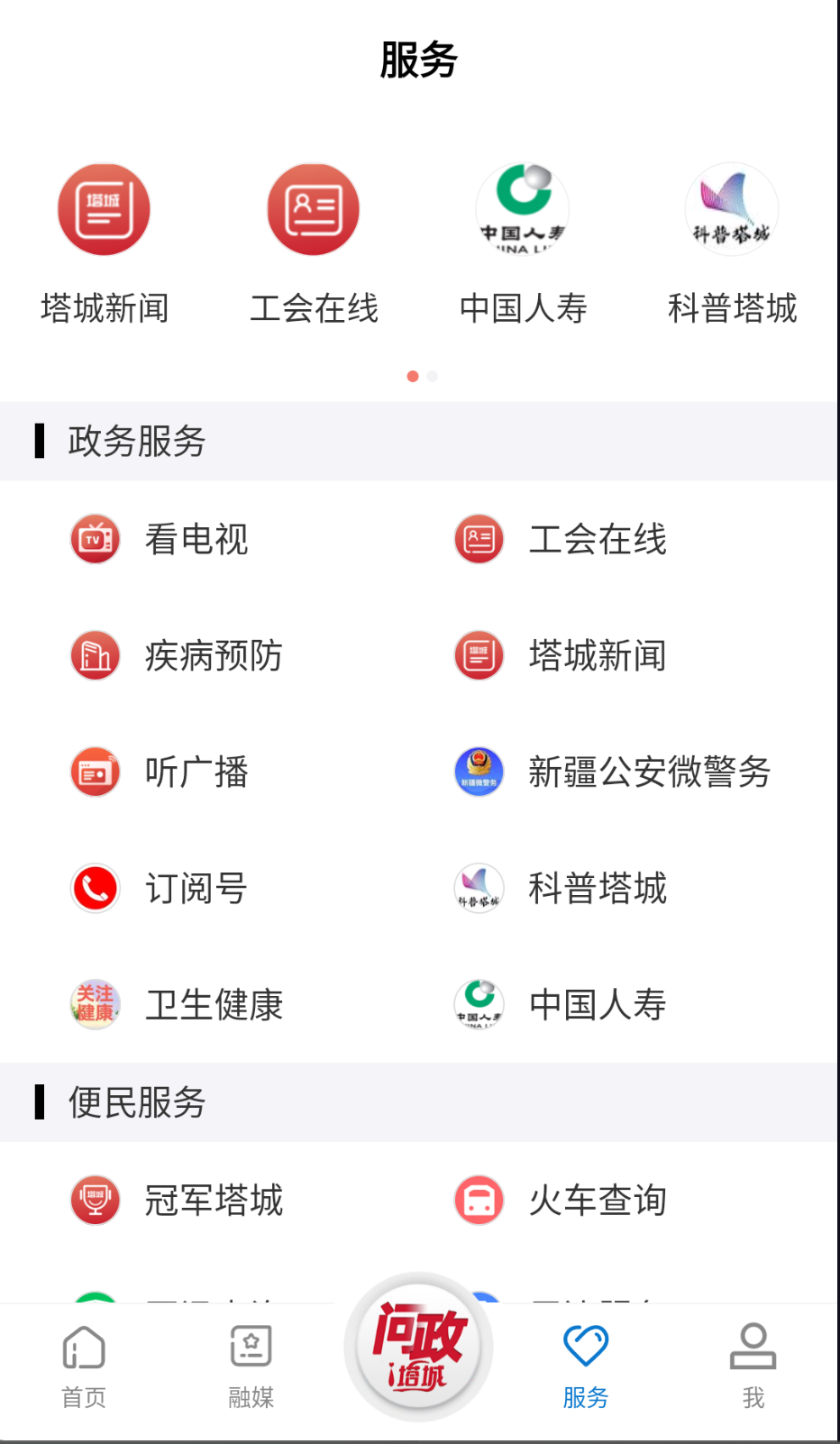840x1444 pixels.
Task: Tap the 科普塔城 icon at top right
Action: [x=731, y=208]
